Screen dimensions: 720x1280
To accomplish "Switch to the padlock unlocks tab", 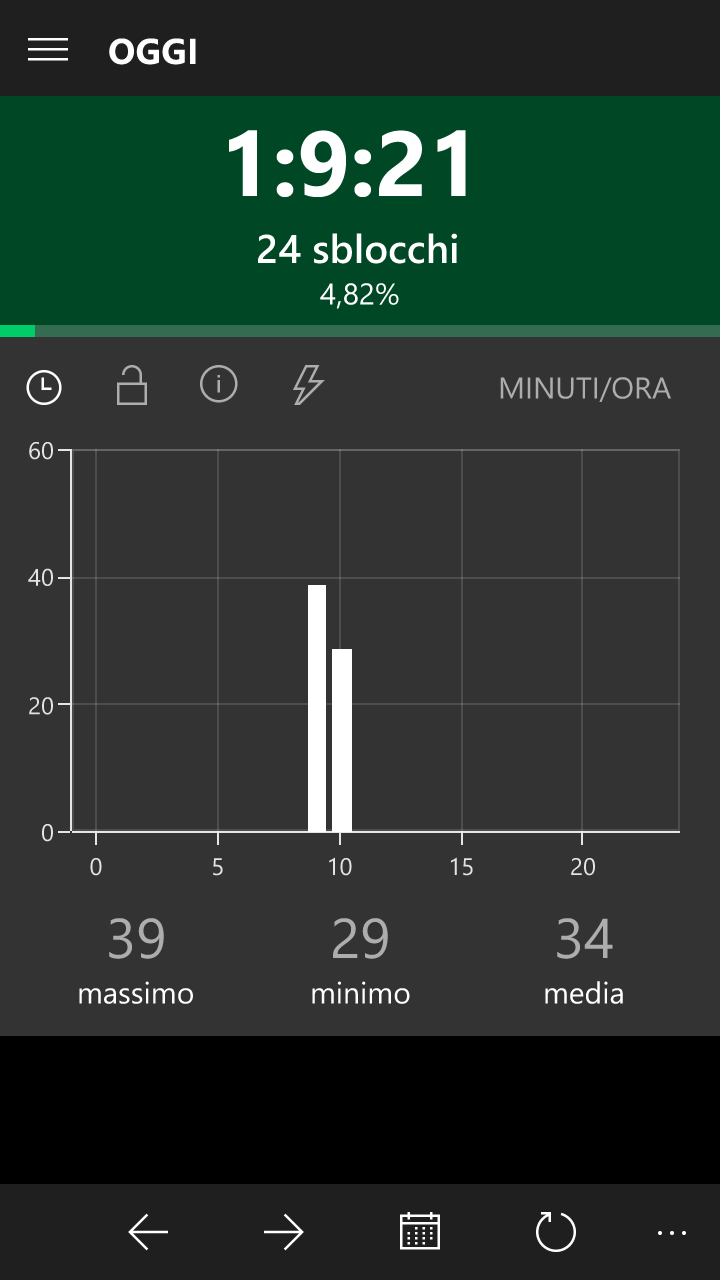I will click(x=132, y=386).
